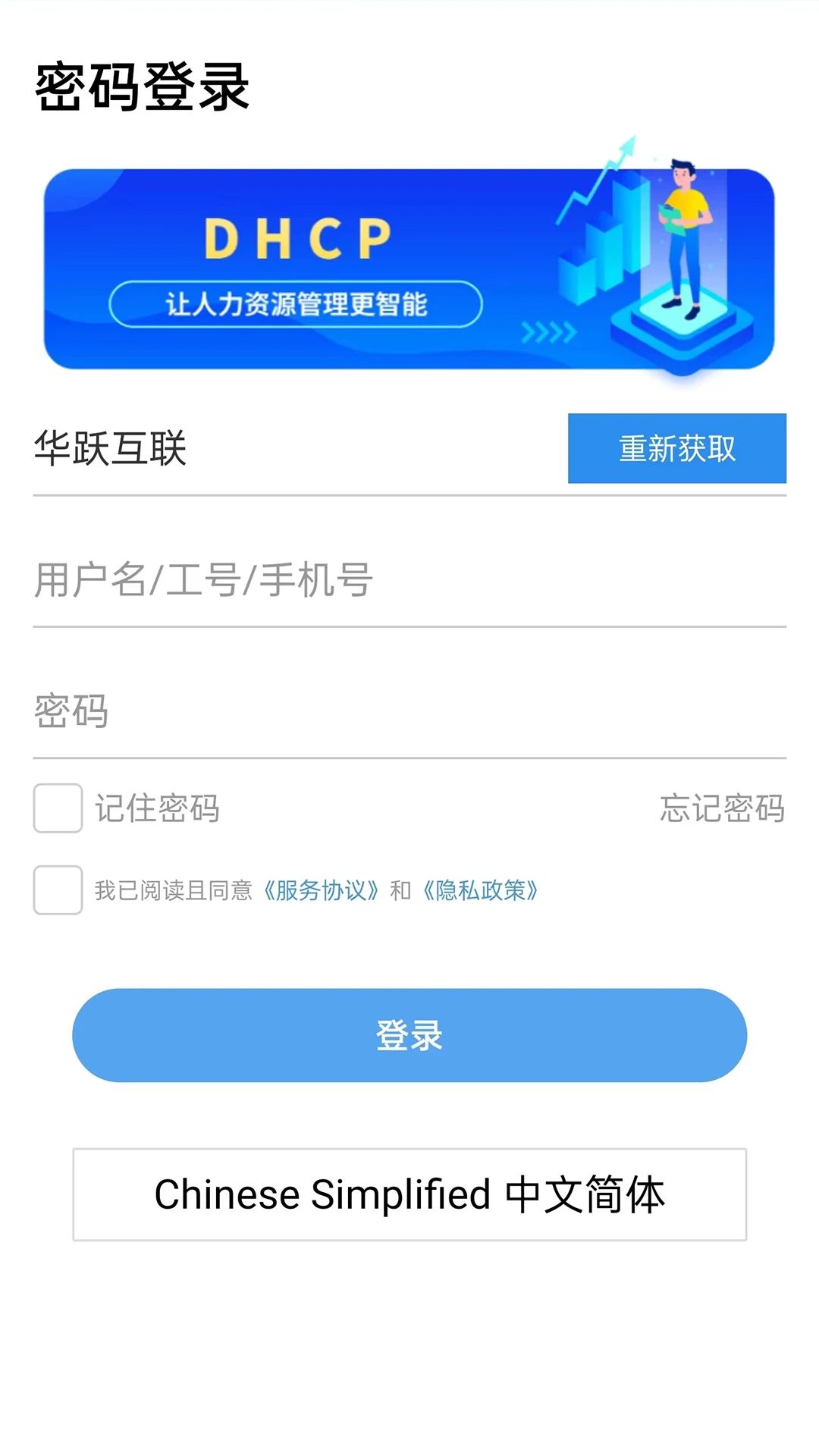The width and height of the screenshot is (819, 1456).
Task: Tap the 重新获取 button
Action: [x=676, y=448]
